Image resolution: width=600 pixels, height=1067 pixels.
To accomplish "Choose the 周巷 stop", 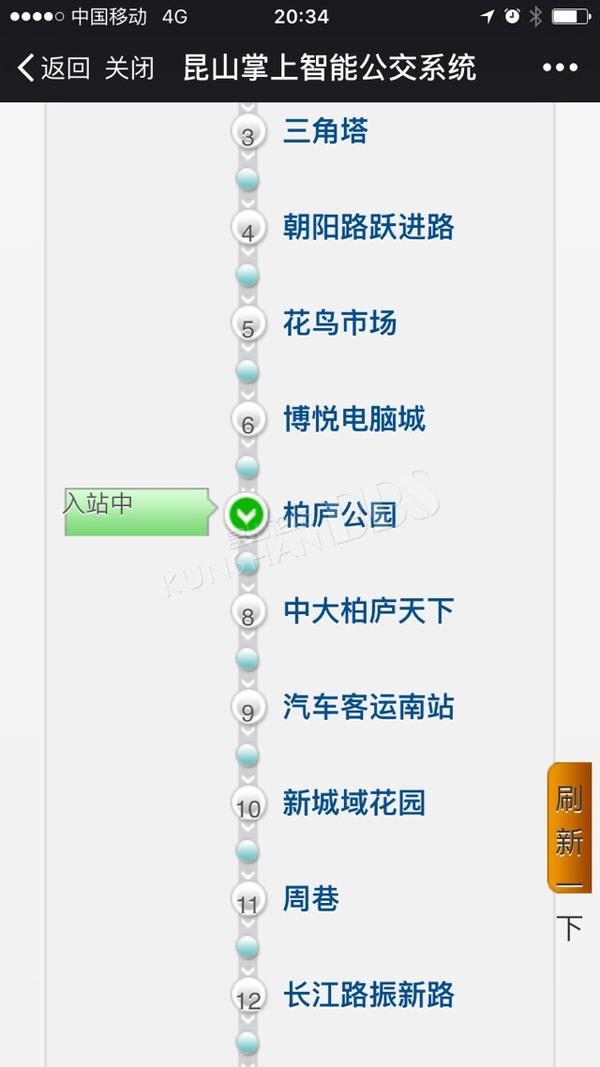I will 311,899.
